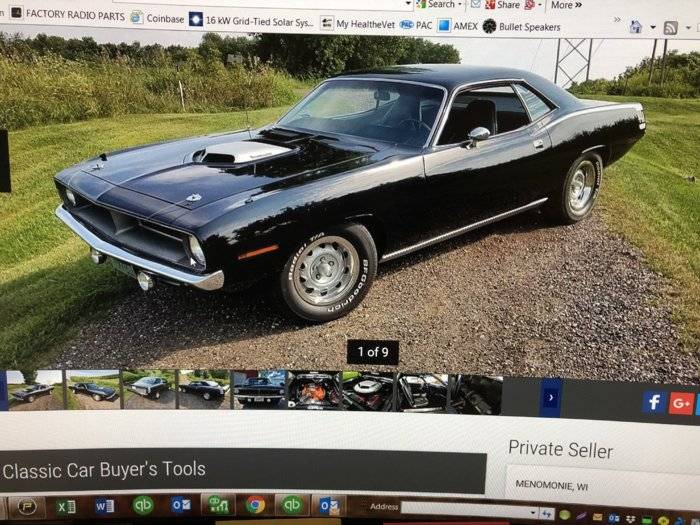The image size is (700, 525).
Task: Show next gallery thumbnails with the arrow
Action: 550,397
